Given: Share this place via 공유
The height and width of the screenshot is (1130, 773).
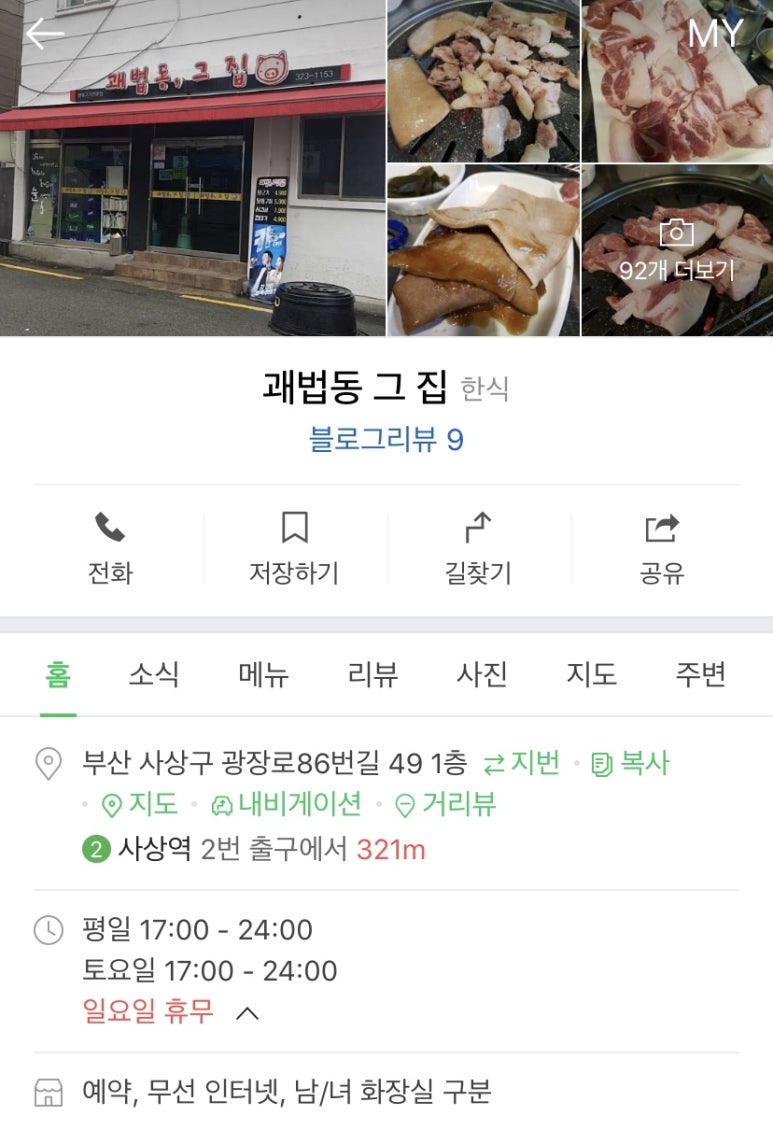Looking at the screenshot, I should [662, 548].
